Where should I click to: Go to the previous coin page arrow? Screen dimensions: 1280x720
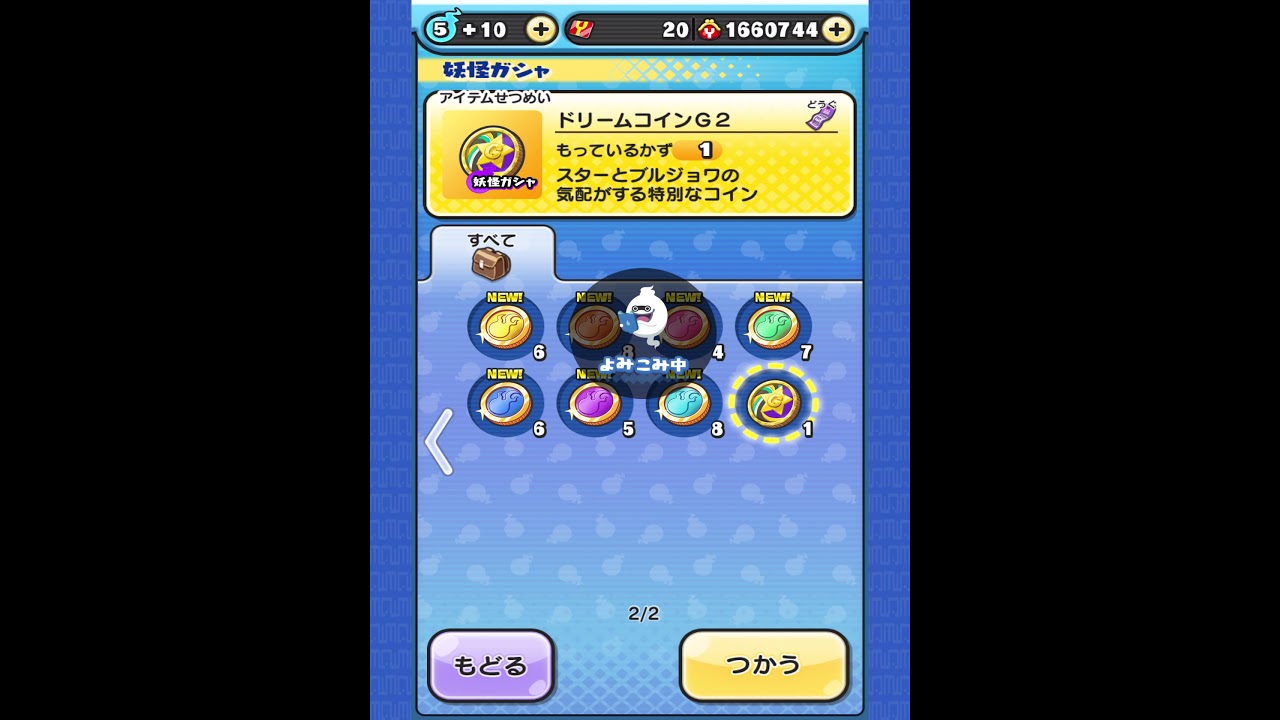pos(439,441)
